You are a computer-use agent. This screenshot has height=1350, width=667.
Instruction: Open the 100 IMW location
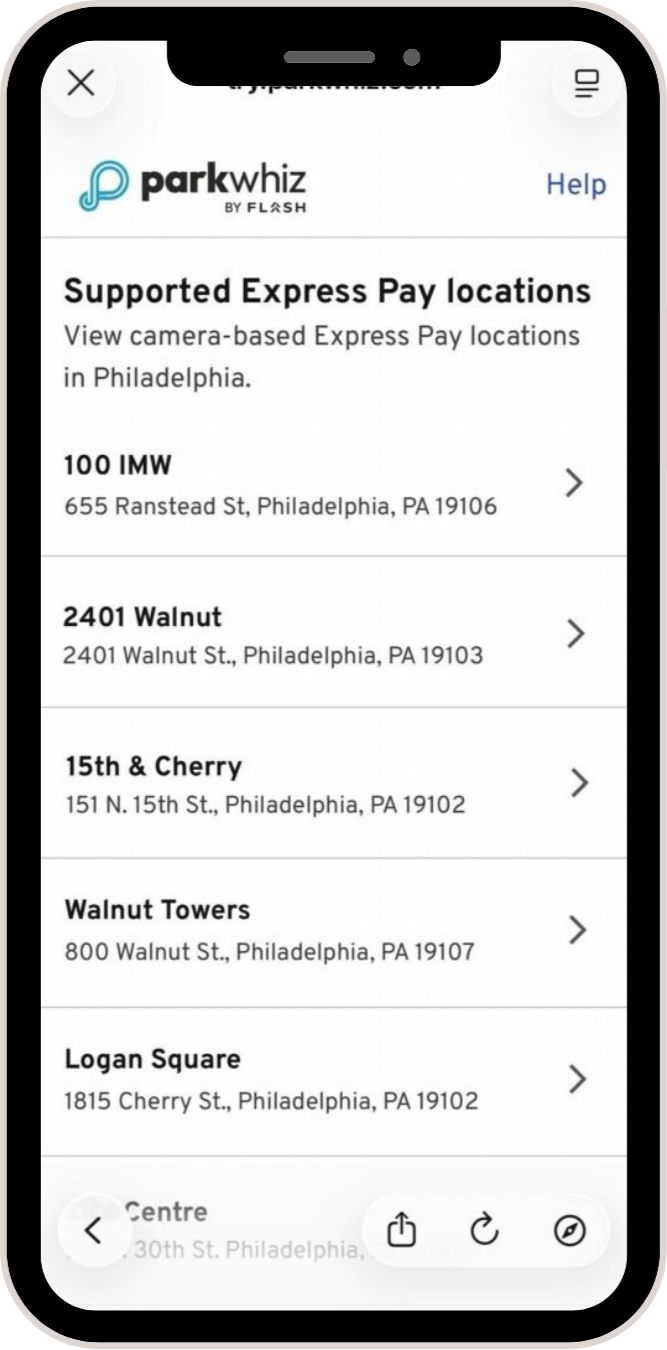[x=334, y=484]
